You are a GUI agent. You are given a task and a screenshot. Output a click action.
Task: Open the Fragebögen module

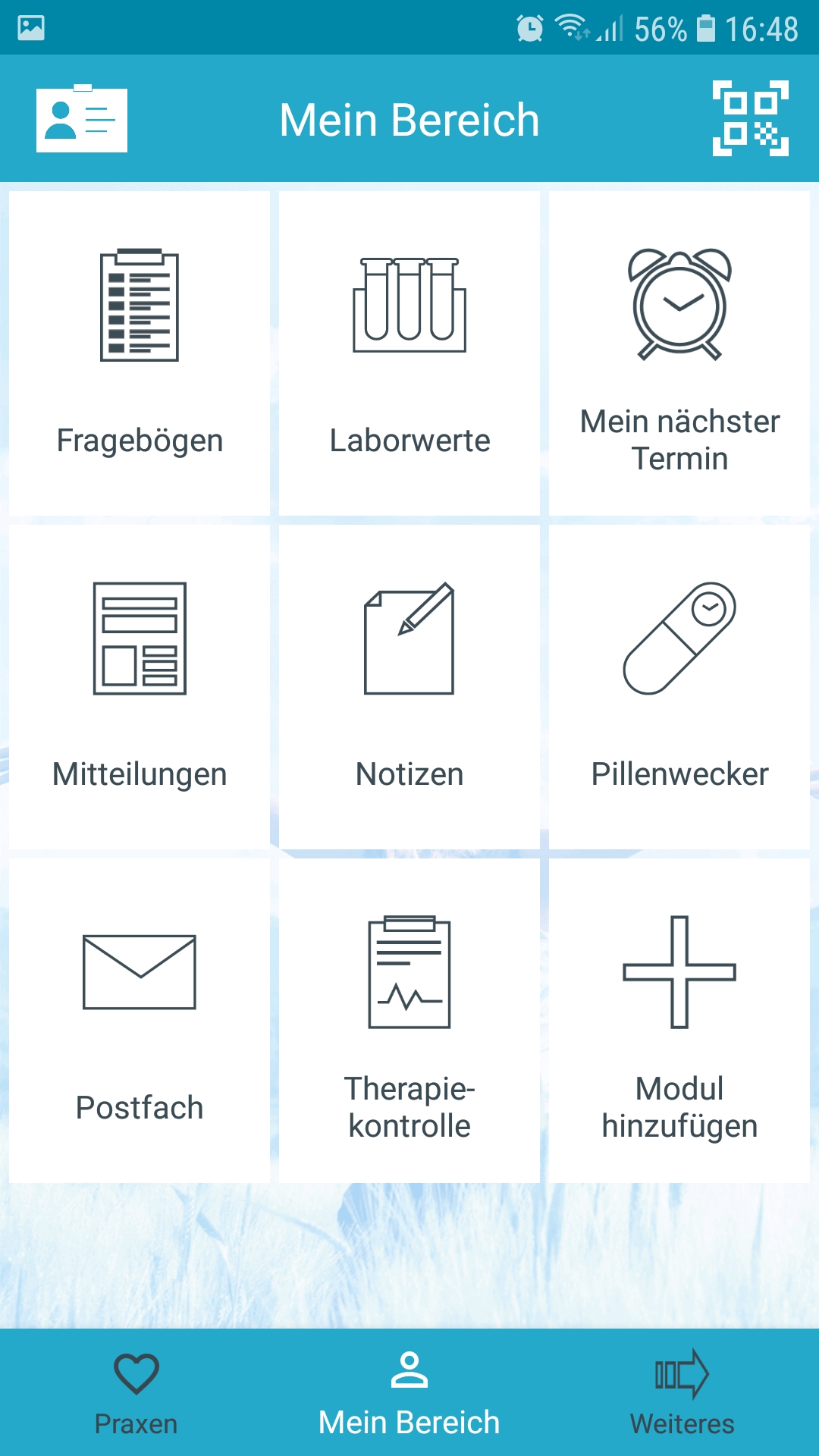140,353
